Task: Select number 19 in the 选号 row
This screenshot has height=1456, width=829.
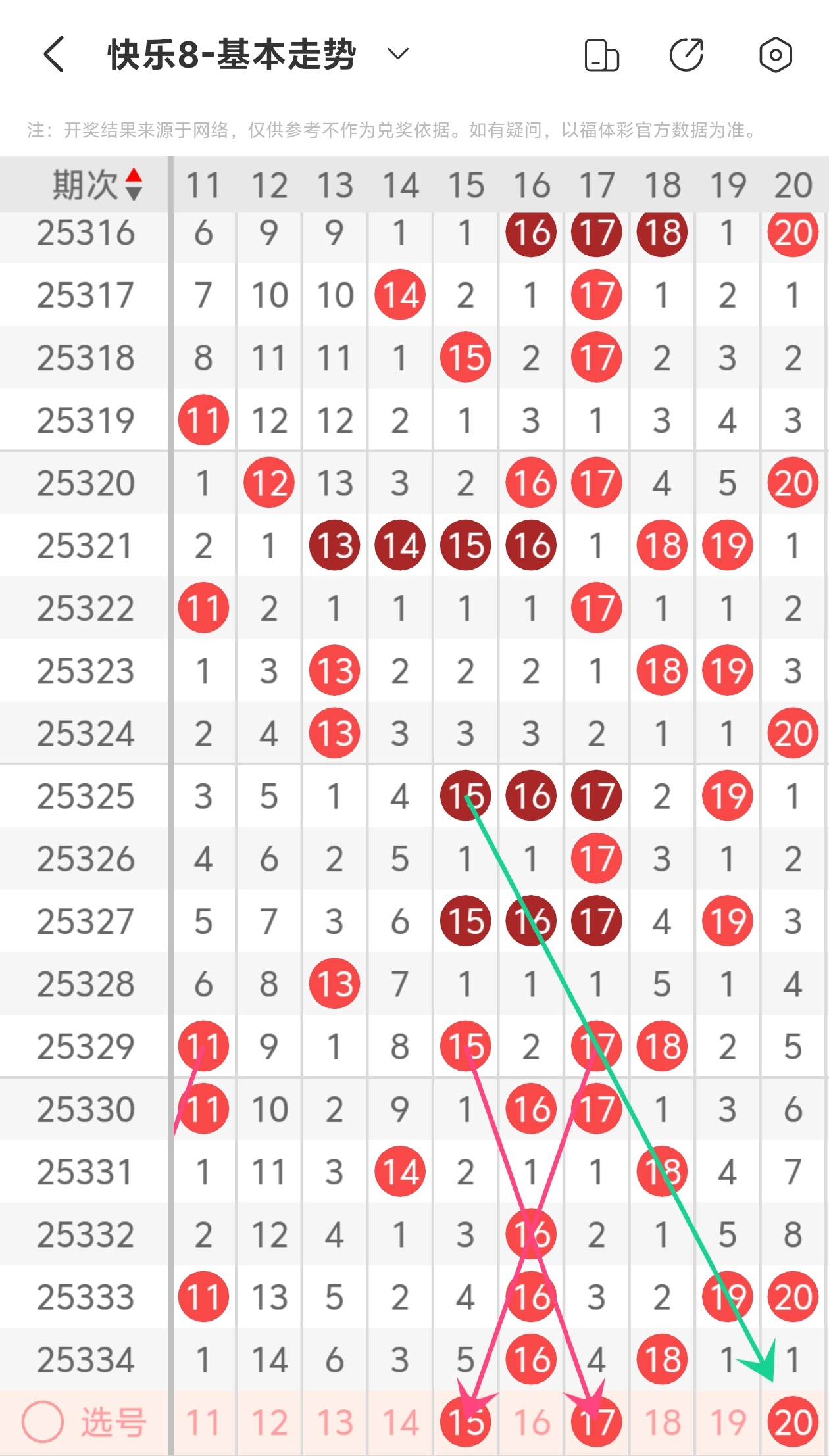Action: coord(728,1422)
